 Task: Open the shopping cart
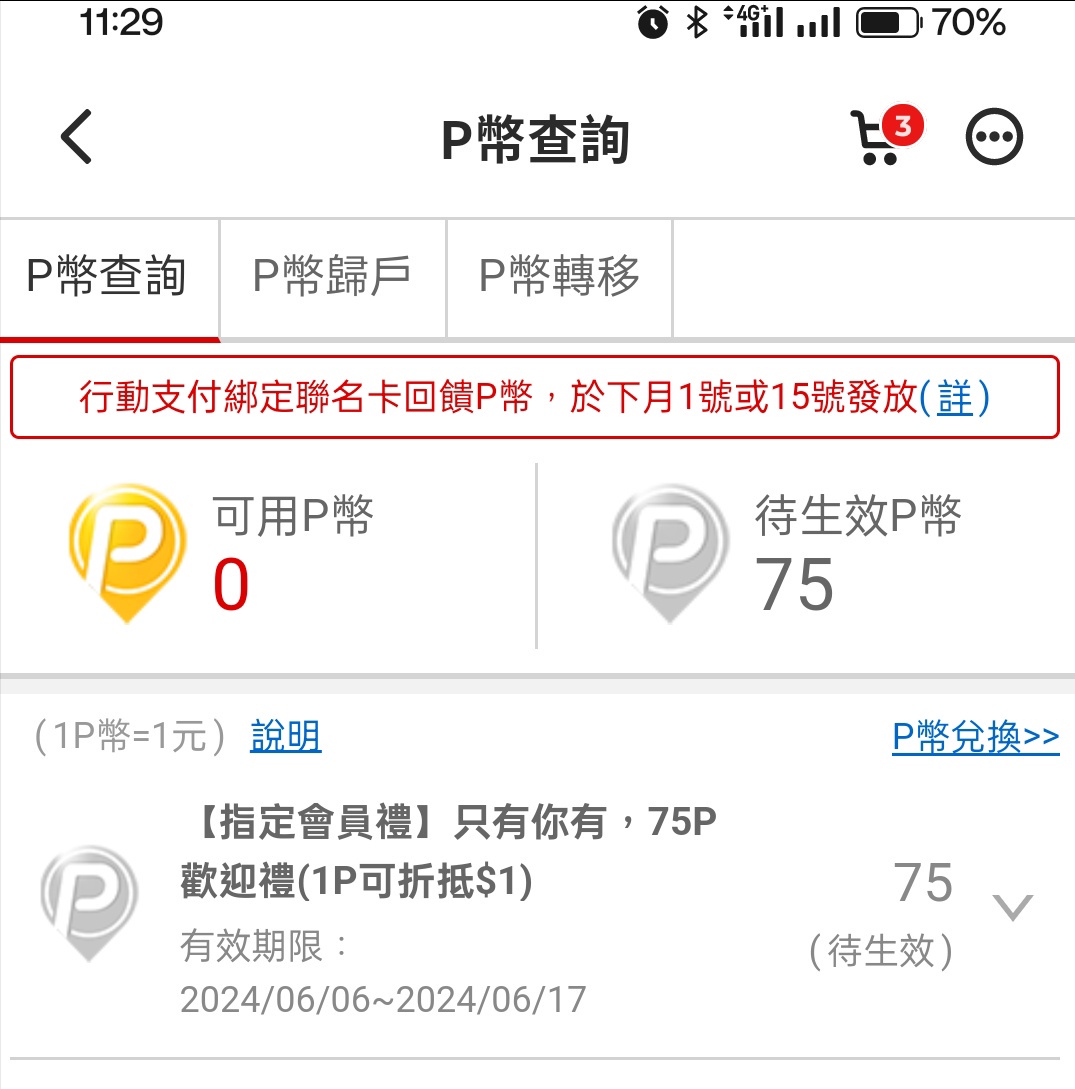[x=881, y=138]
